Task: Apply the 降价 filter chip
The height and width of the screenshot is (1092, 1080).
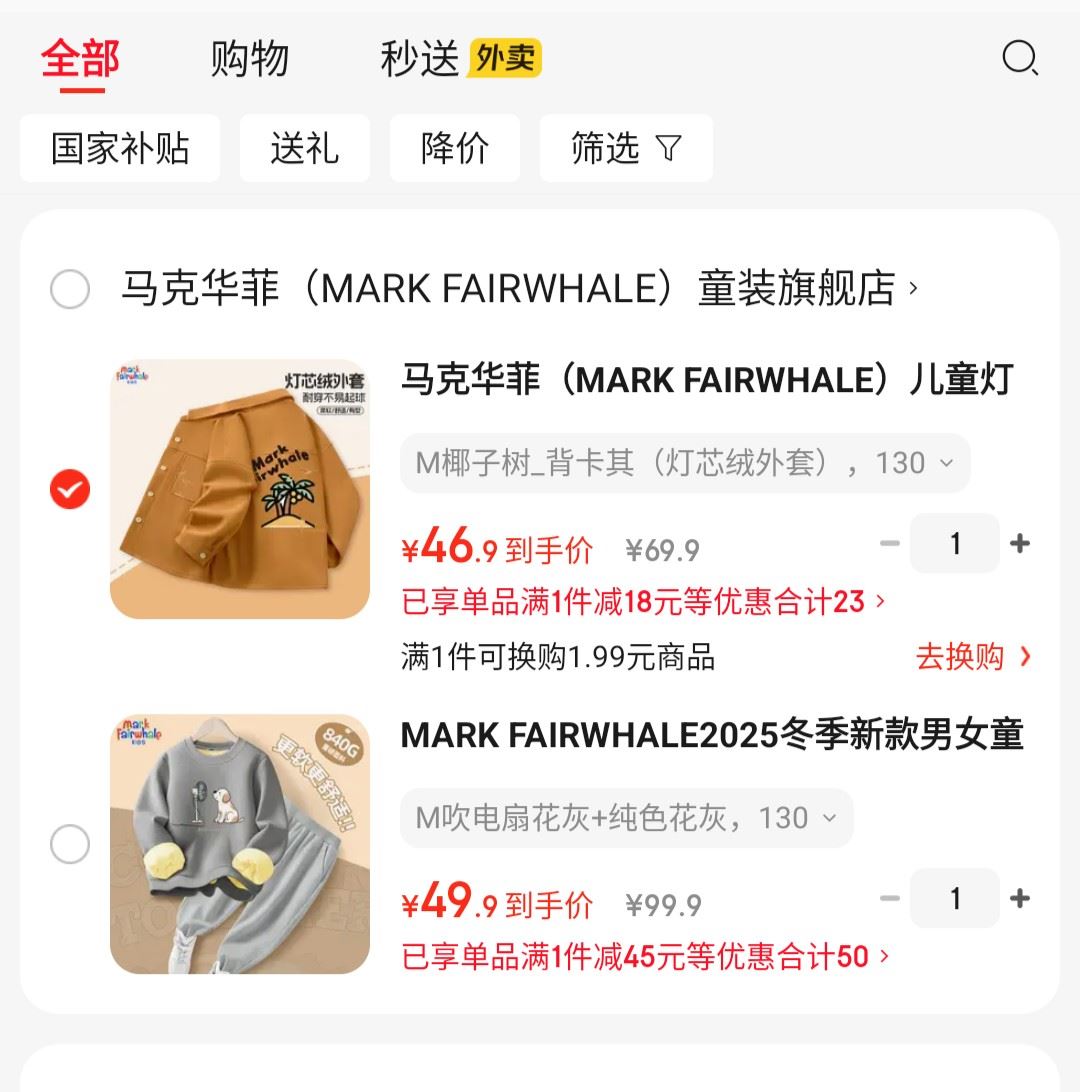Action: [455, 148]
